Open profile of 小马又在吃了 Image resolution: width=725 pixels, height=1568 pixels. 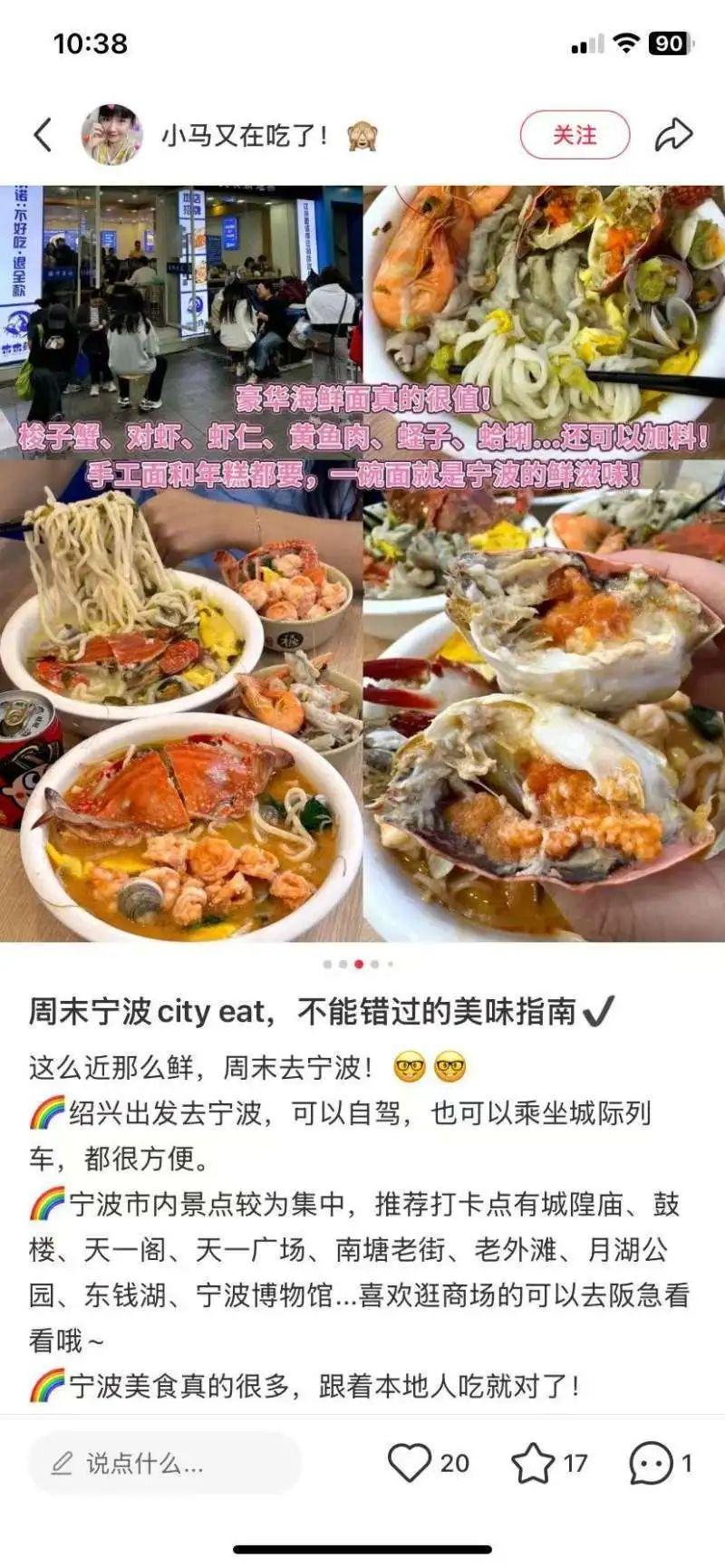(x=243, y=136)
